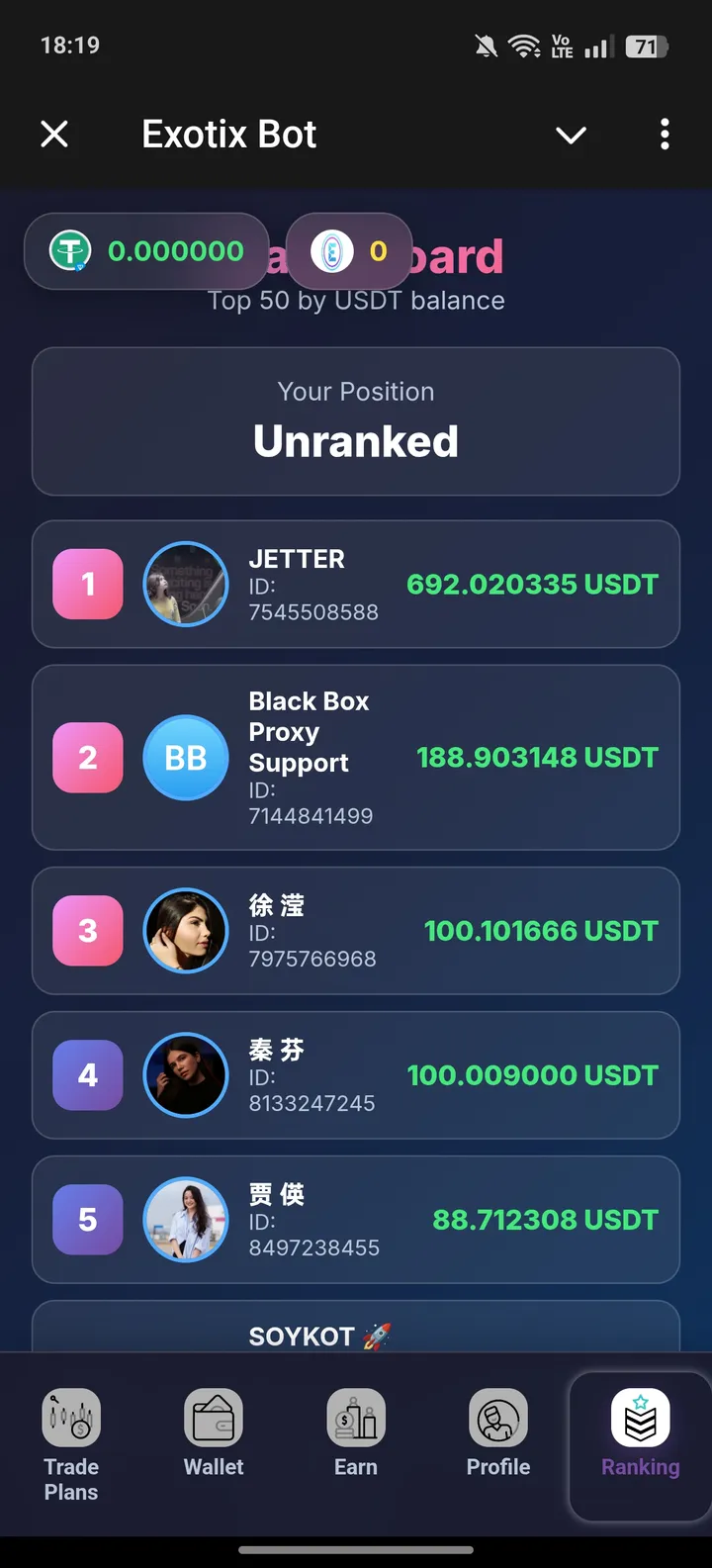Expand JETTER's leaderboard entry

click(x=356, y=584)
